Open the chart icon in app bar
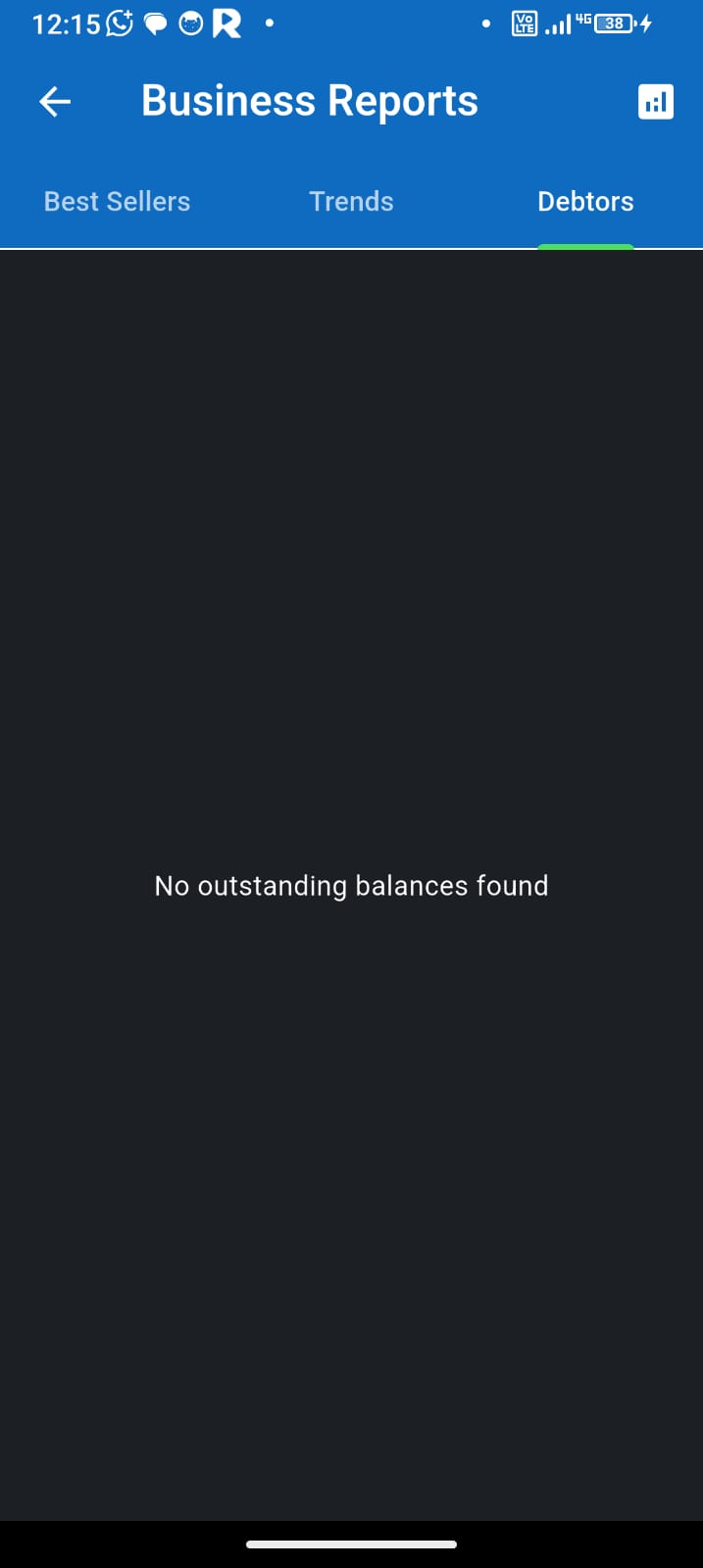 point(655,101)
